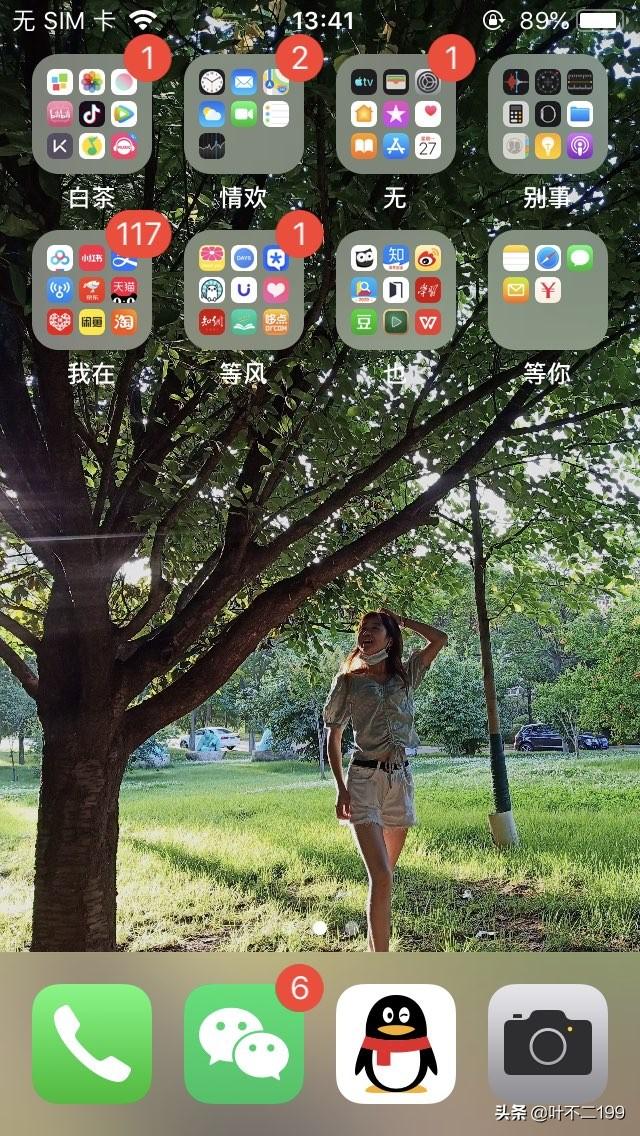The height and width of the screenshot is (1136, 640).
Task: Open WeChat with 6 unread messages
Action: [244, 1043]
